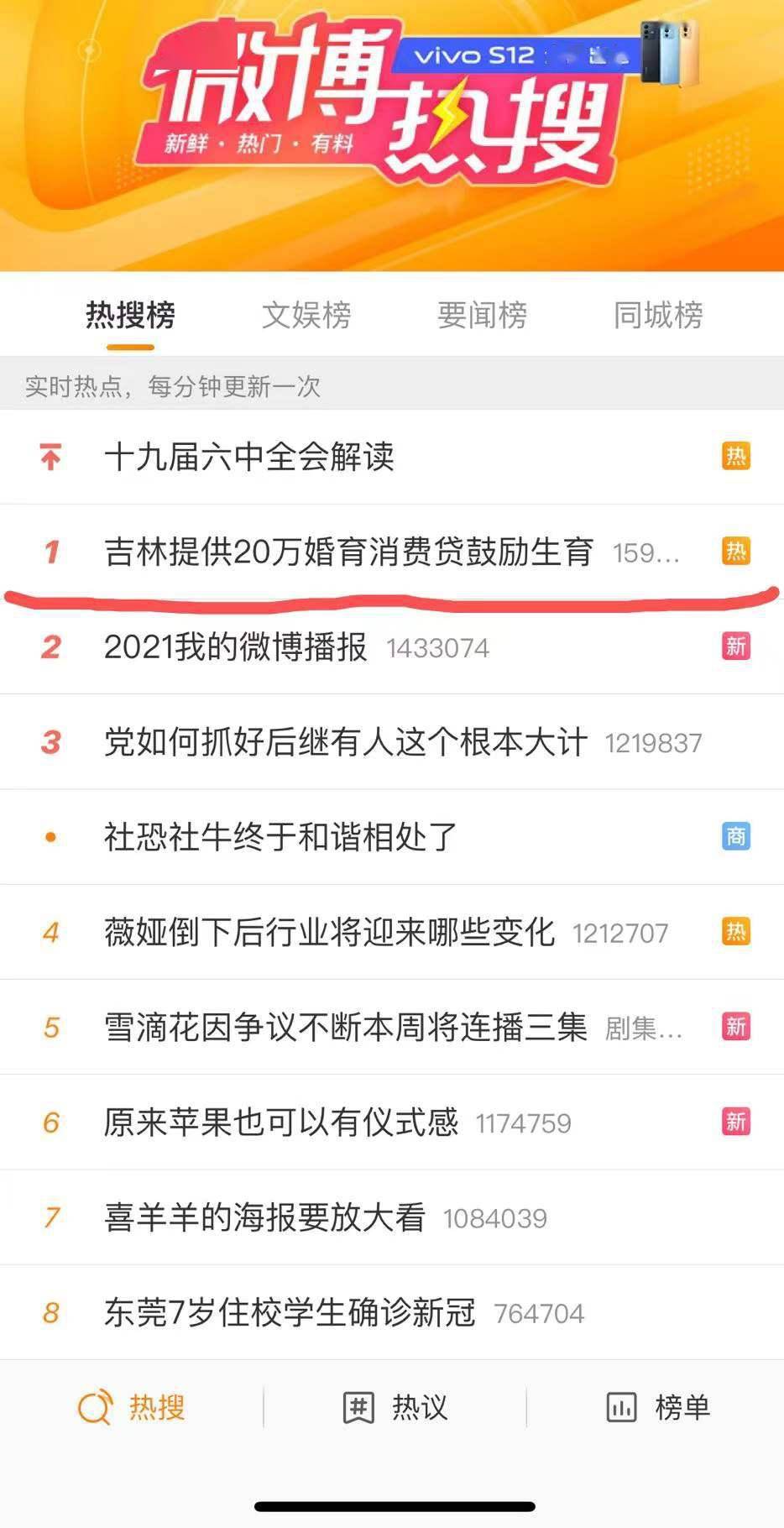This screenshot has height=1528, width=784.
Task: Open 榜单 in bottom bar
Action: (x=659, y=1407)
